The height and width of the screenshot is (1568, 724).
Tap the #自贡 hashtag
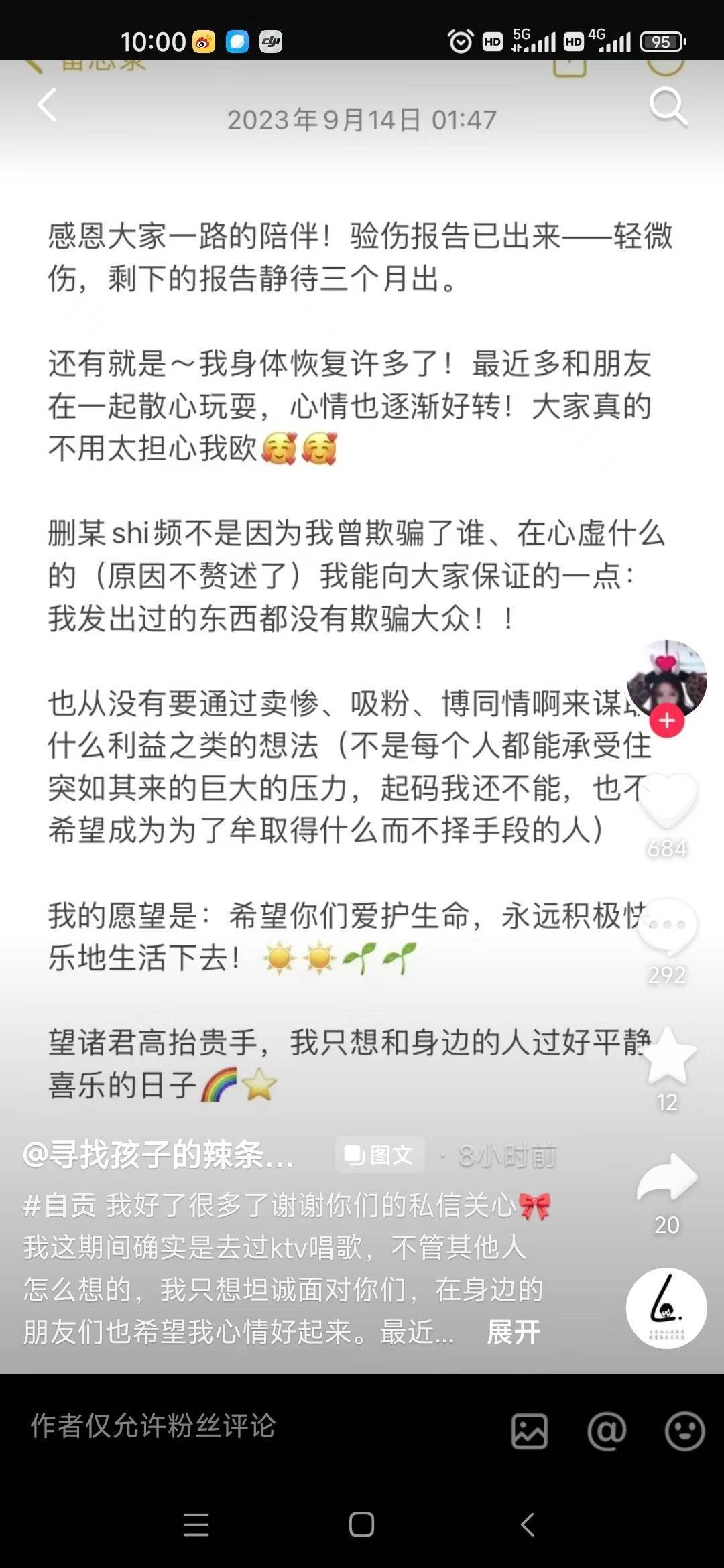click(60, 1205)
